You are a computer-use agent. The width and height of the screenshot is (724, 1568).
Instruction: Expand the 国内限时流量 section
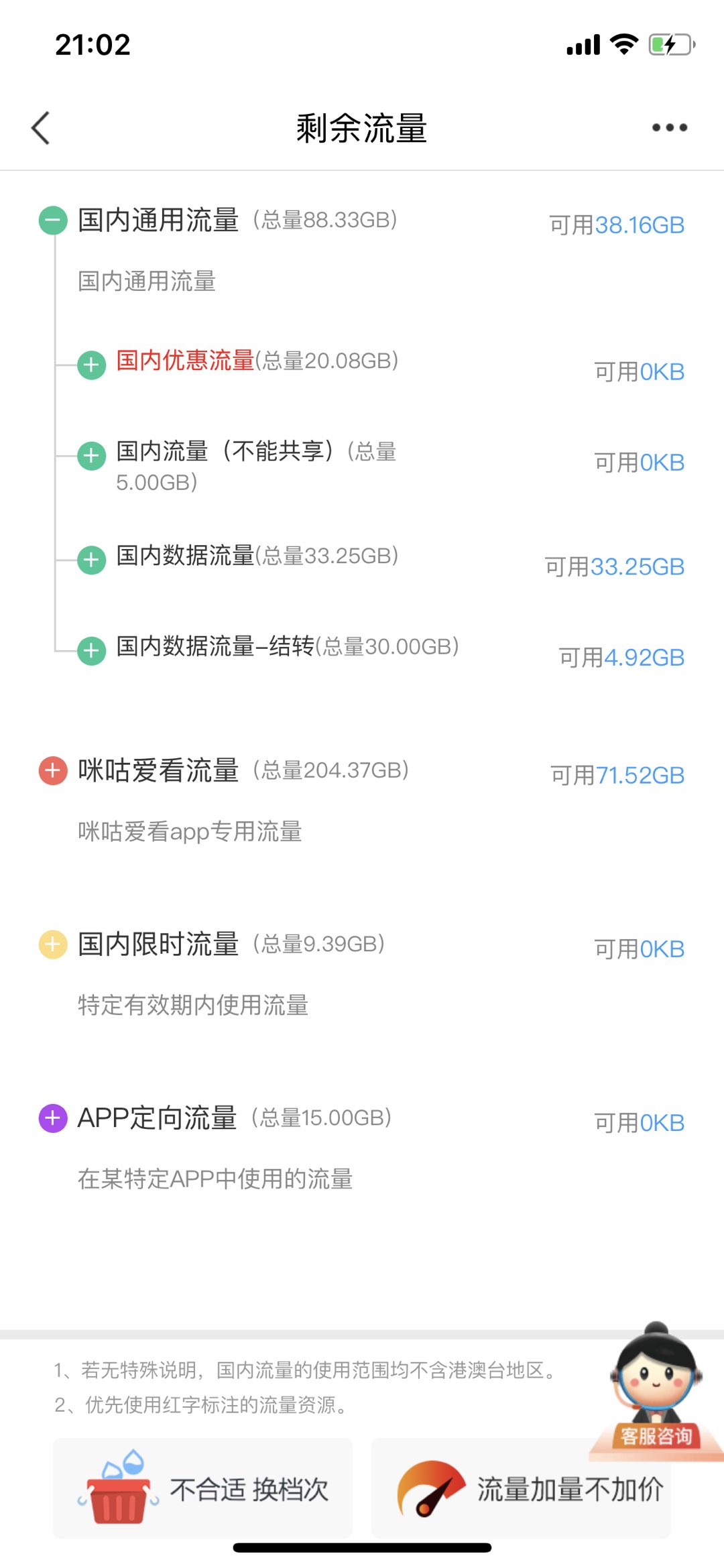pyautogui.click(x=53, y=945)
